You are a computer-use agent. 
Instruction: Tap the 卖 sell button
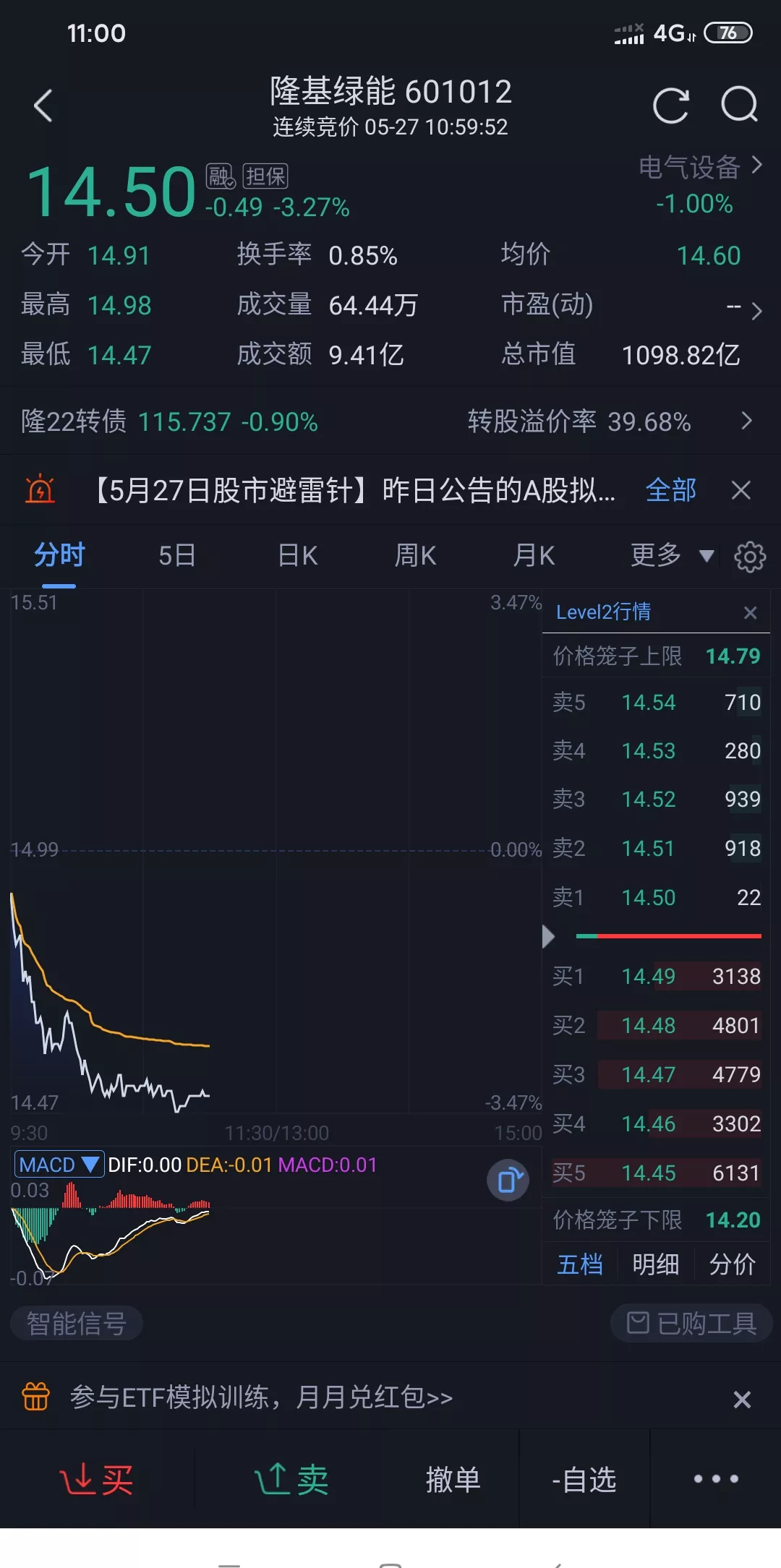click(x=291, y=1480)
